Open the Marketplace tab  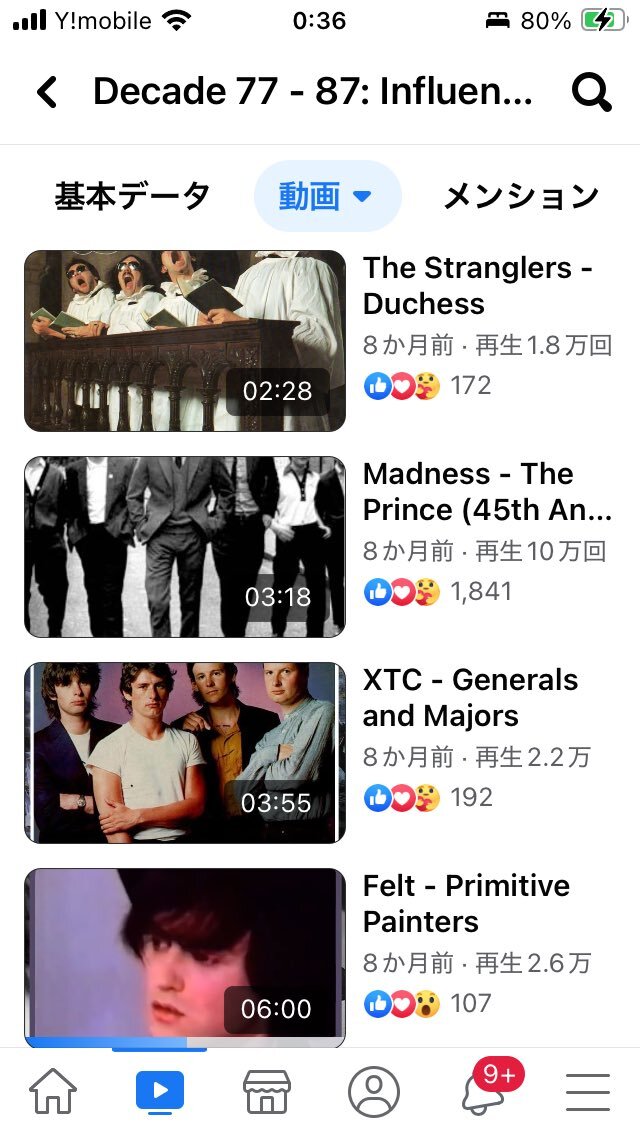267,1091
